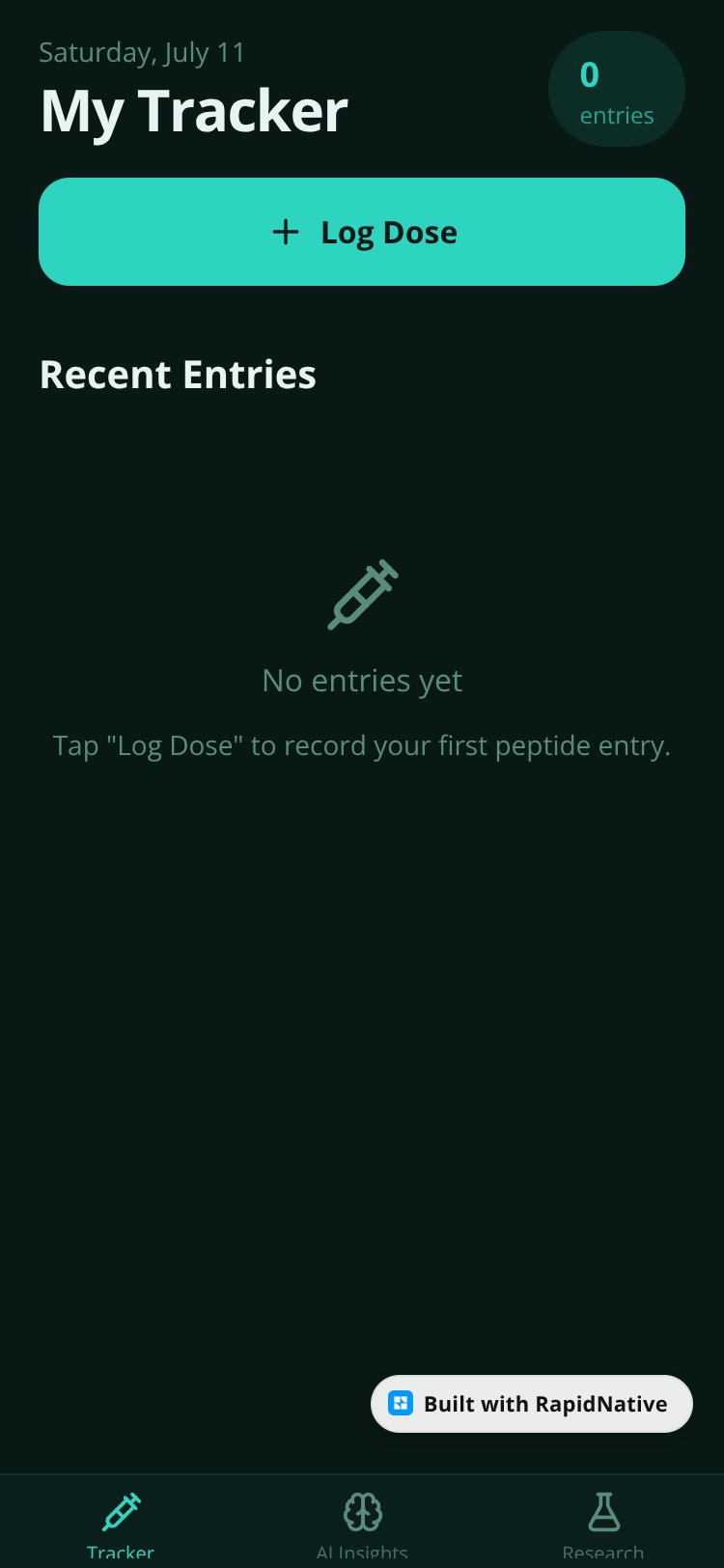Select the Tracker tab
Screen dimensions: 724x1568
tap(121, 1524)
